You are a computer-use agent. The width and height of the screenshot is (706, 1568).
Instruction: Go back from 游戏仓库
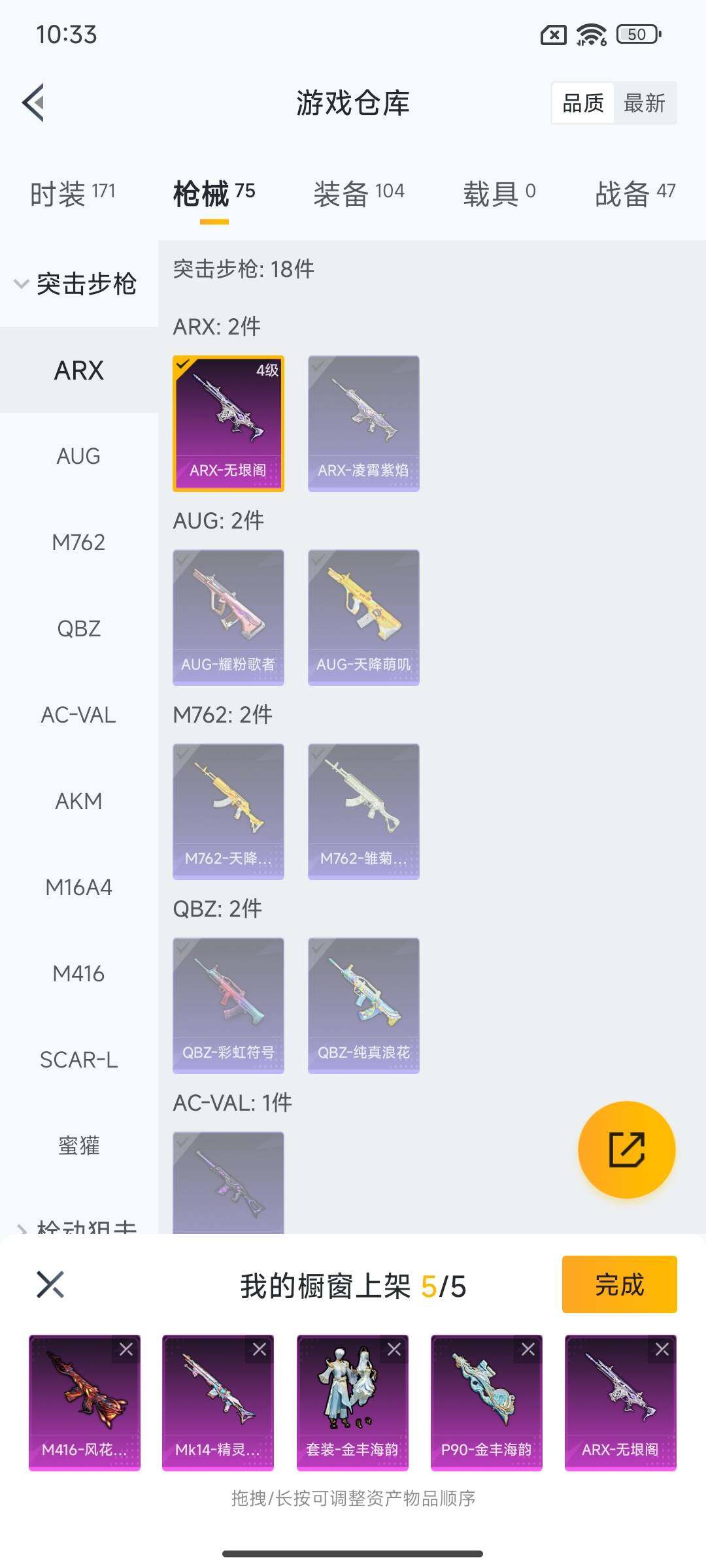(34, 103)
